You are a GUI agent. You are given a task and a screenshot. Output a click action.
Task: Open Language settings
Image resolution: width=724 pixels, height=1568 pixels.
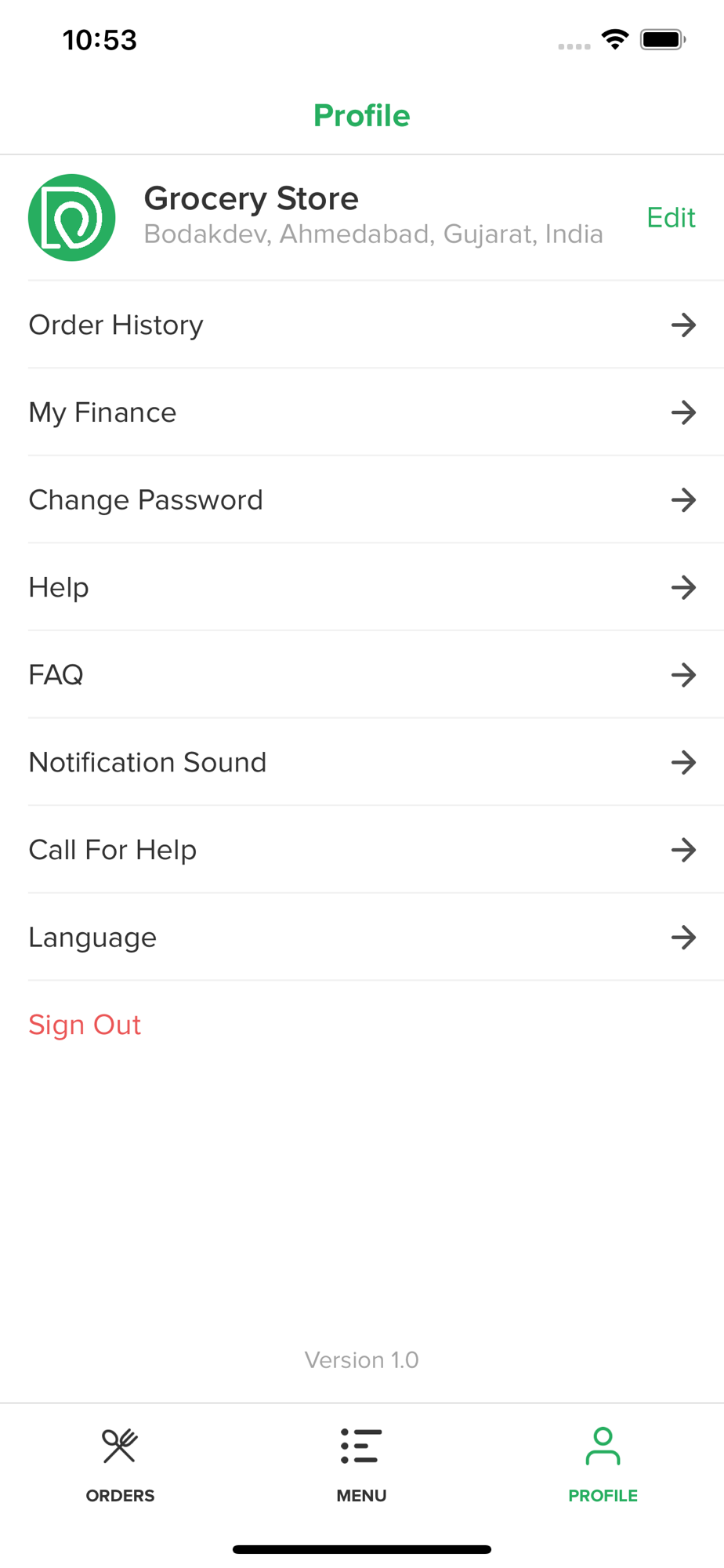click(x=362, y=938)
